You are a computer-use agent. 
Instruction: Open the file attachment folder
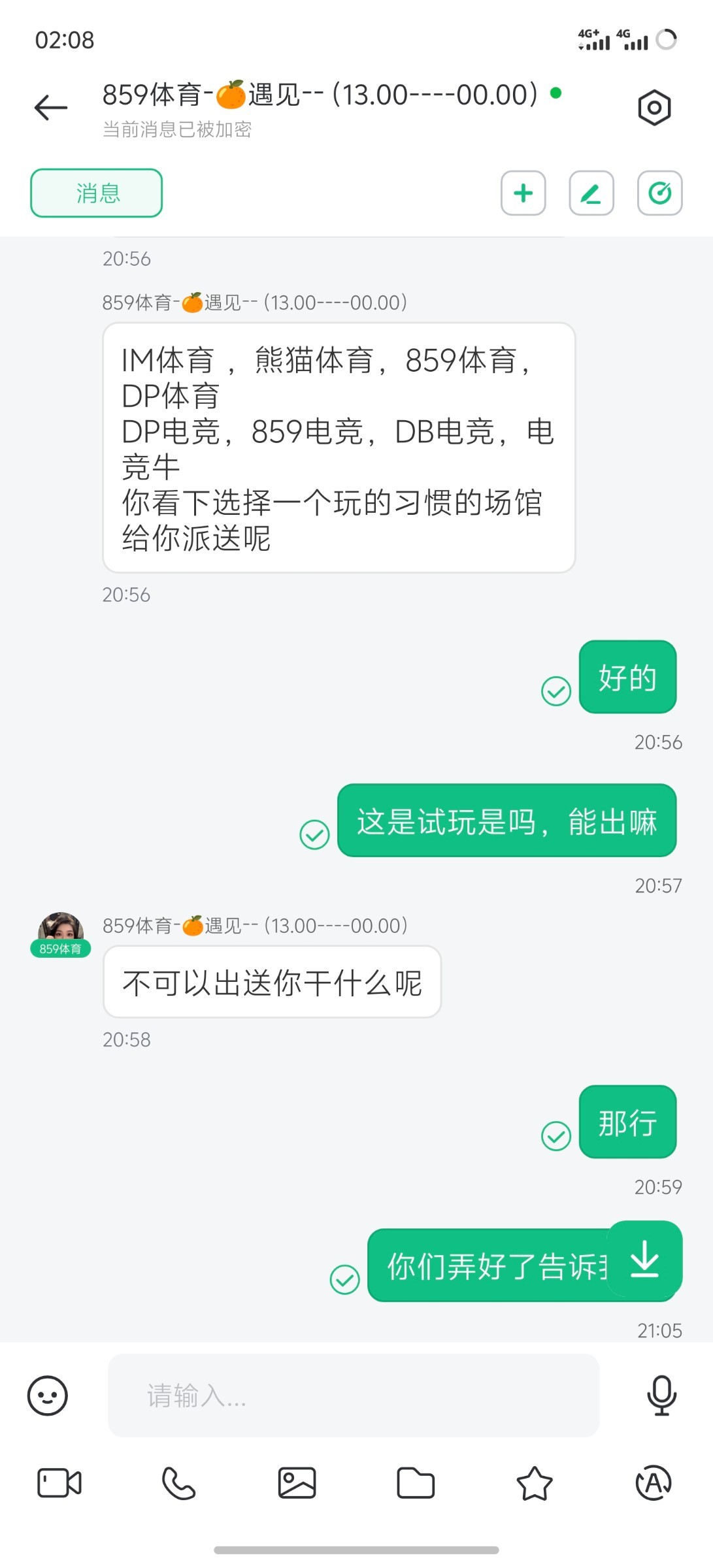[x=416, y=1482]
